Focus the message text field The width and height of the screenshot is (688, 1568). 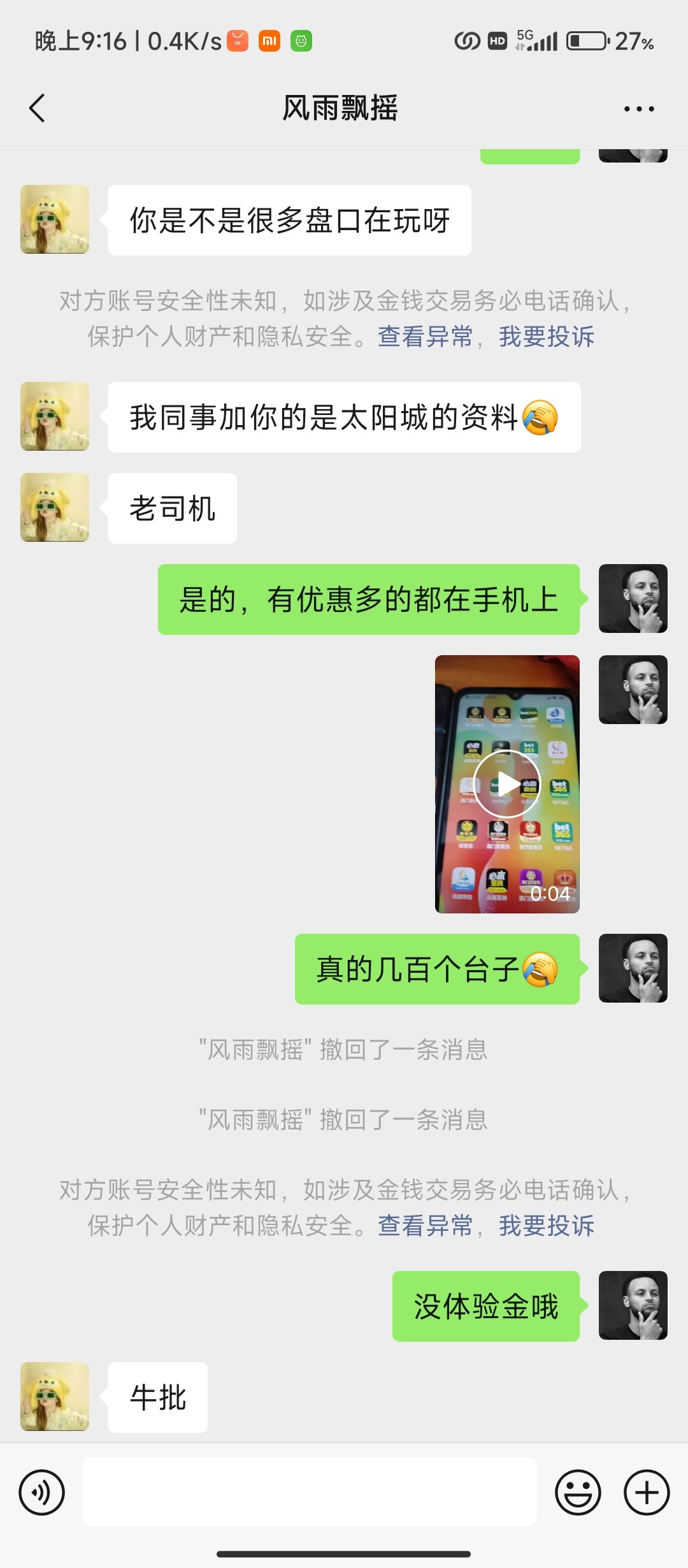tap(310, 1492)
